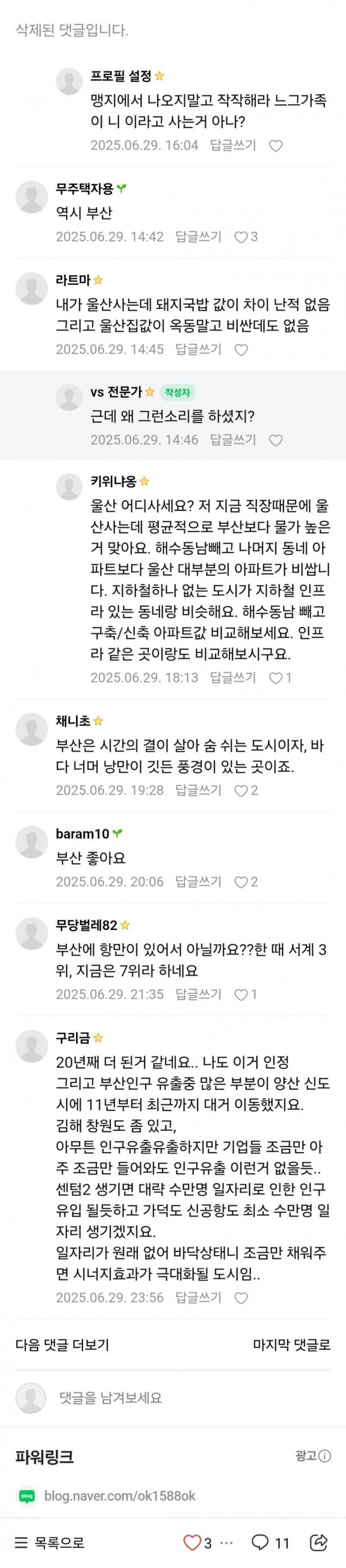View vs 전문가's profile picture
Image resolution: width=346 pixels, height=1568 pixels.
click(x=69, y=397)
